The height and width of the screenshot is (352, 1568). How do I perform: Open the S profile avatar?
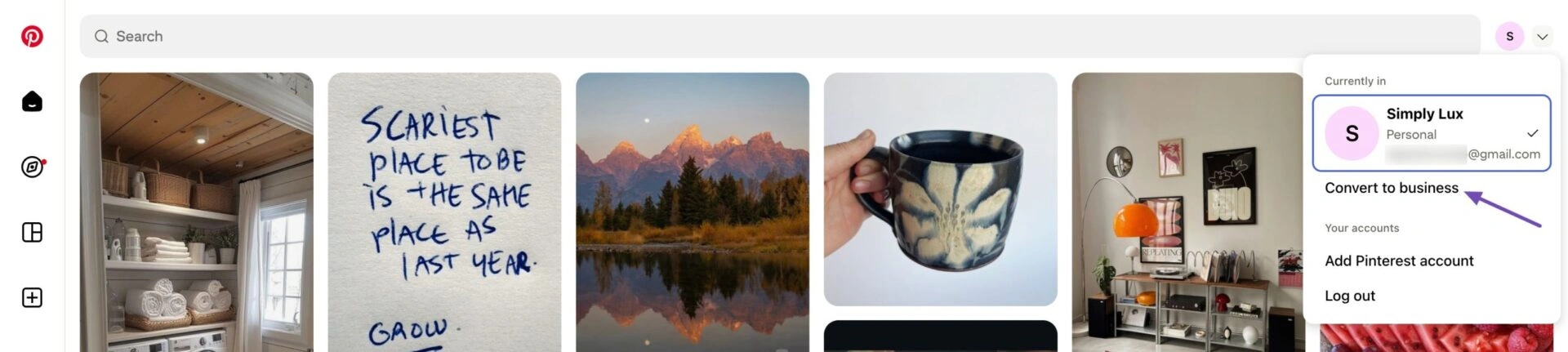point(1509,36)
